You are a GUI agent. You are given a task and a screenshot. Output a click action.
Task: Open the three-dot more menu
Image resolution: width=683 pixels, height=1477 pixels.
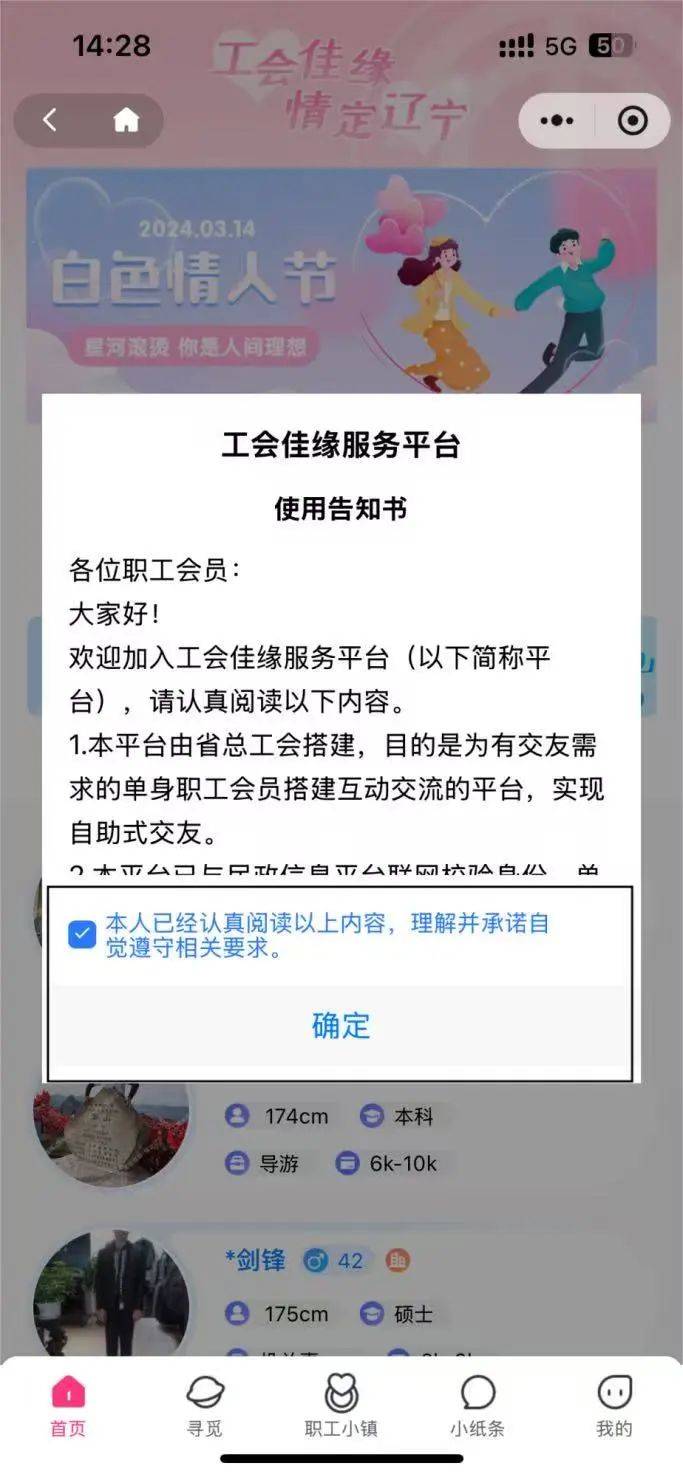557,121
